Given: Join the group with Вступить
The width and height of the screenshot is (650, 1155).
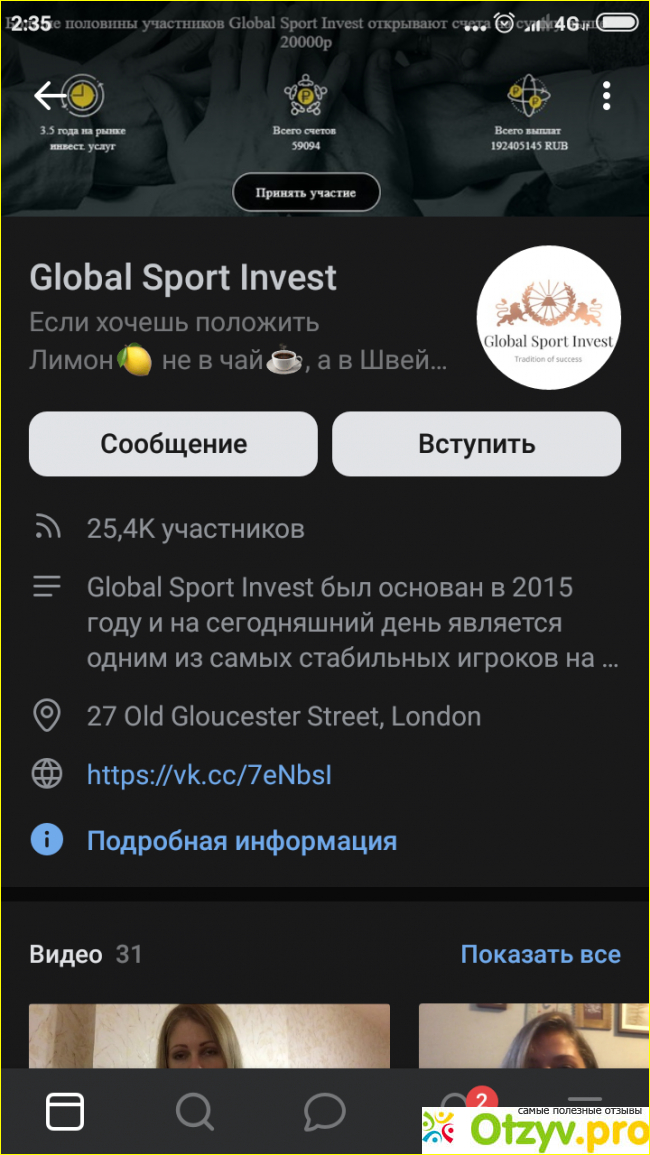Looking at the screenshot, I should [476, 444].
